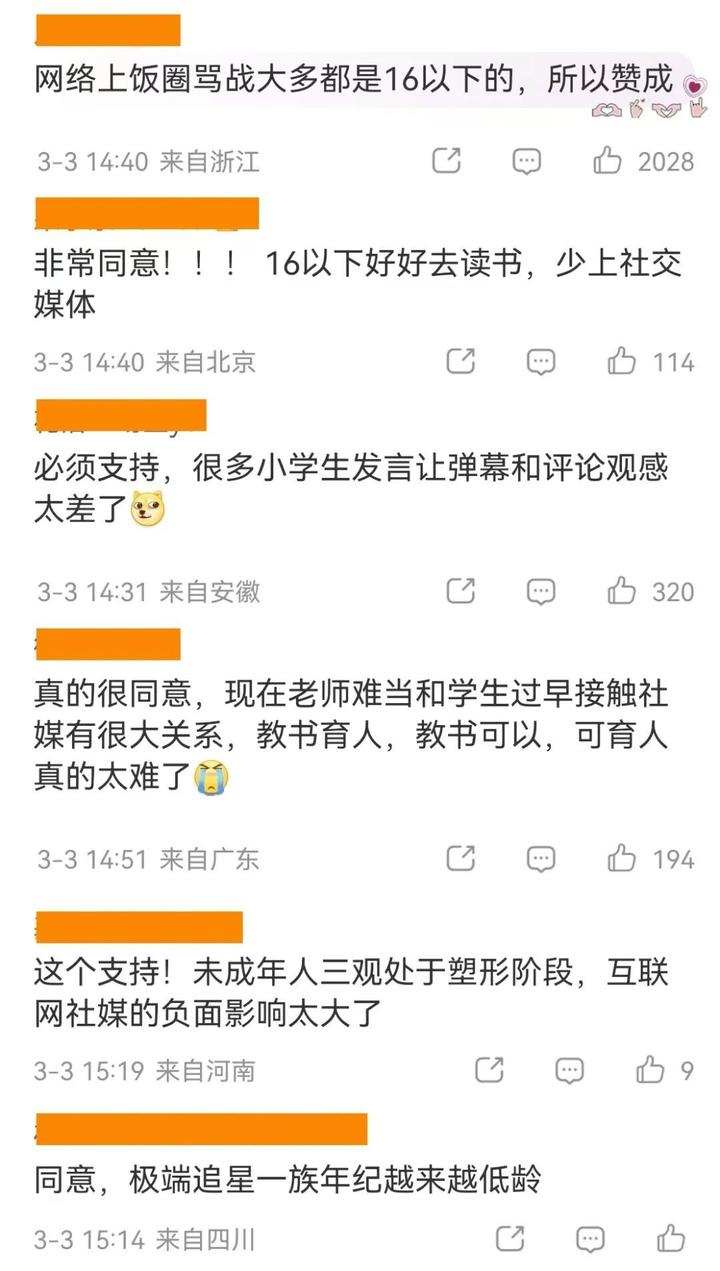Like the comment with 2028 likes
Screen dimensions: 720x1271
coord(607,161)
